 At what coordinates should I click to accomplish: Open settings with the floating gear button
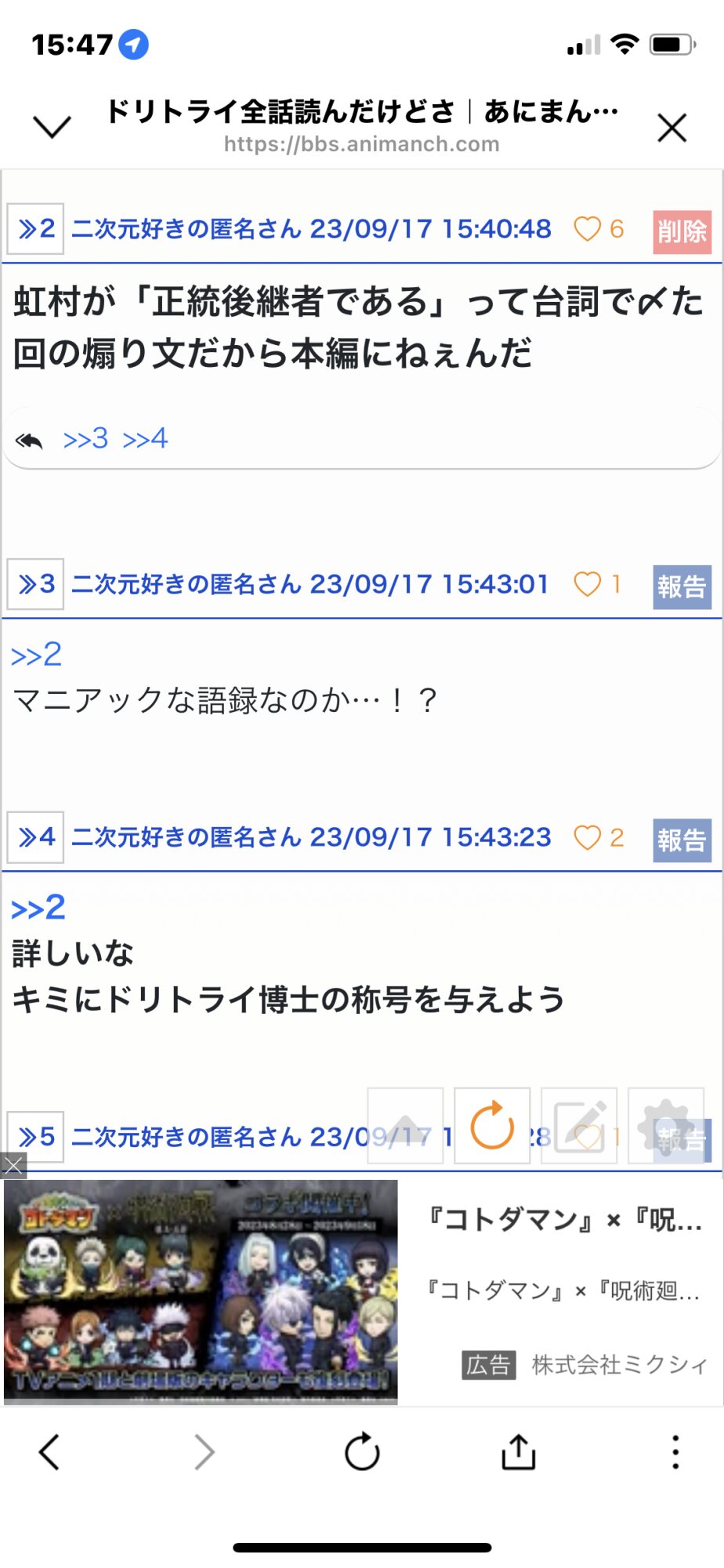click(x=666, y=1125)
